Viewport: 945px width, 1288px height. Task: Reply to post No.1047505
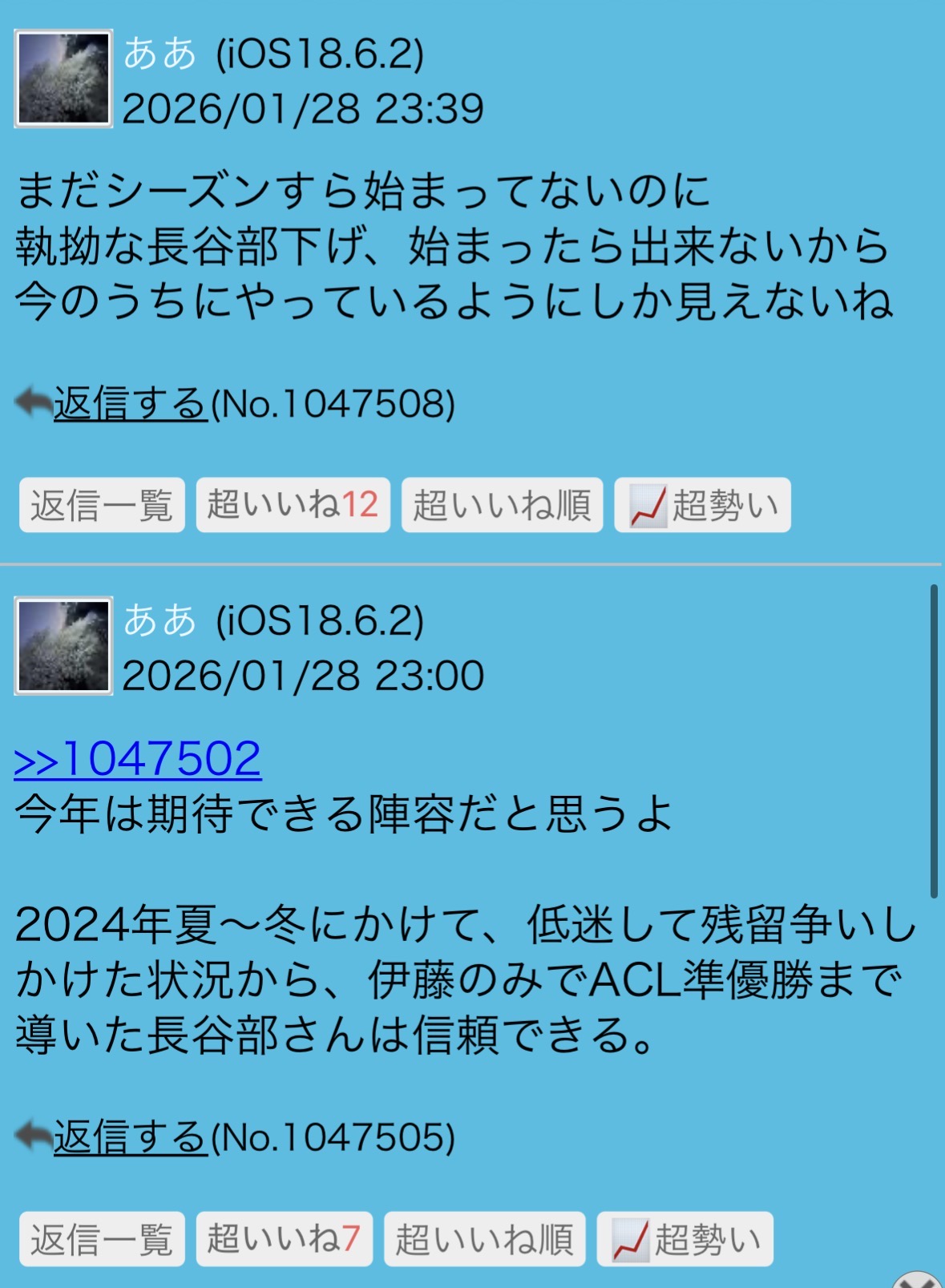click(x=130, y=1137)
